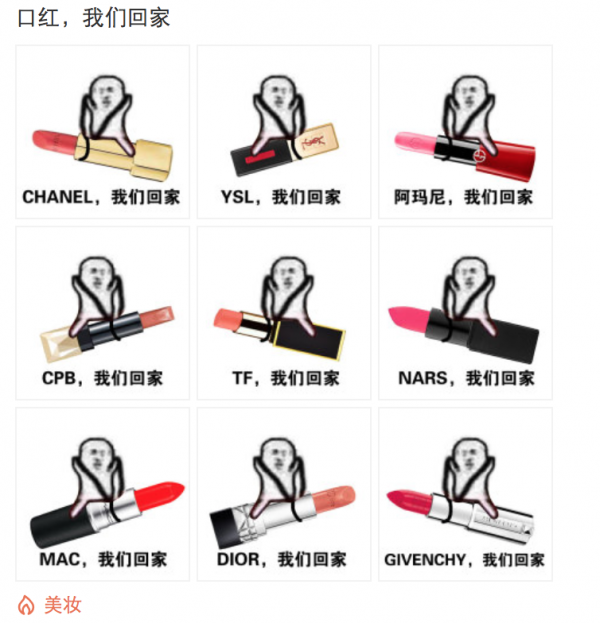Open the TF lipstick image
Viewport: 600px width, 623px height.
tap(284, 312)
